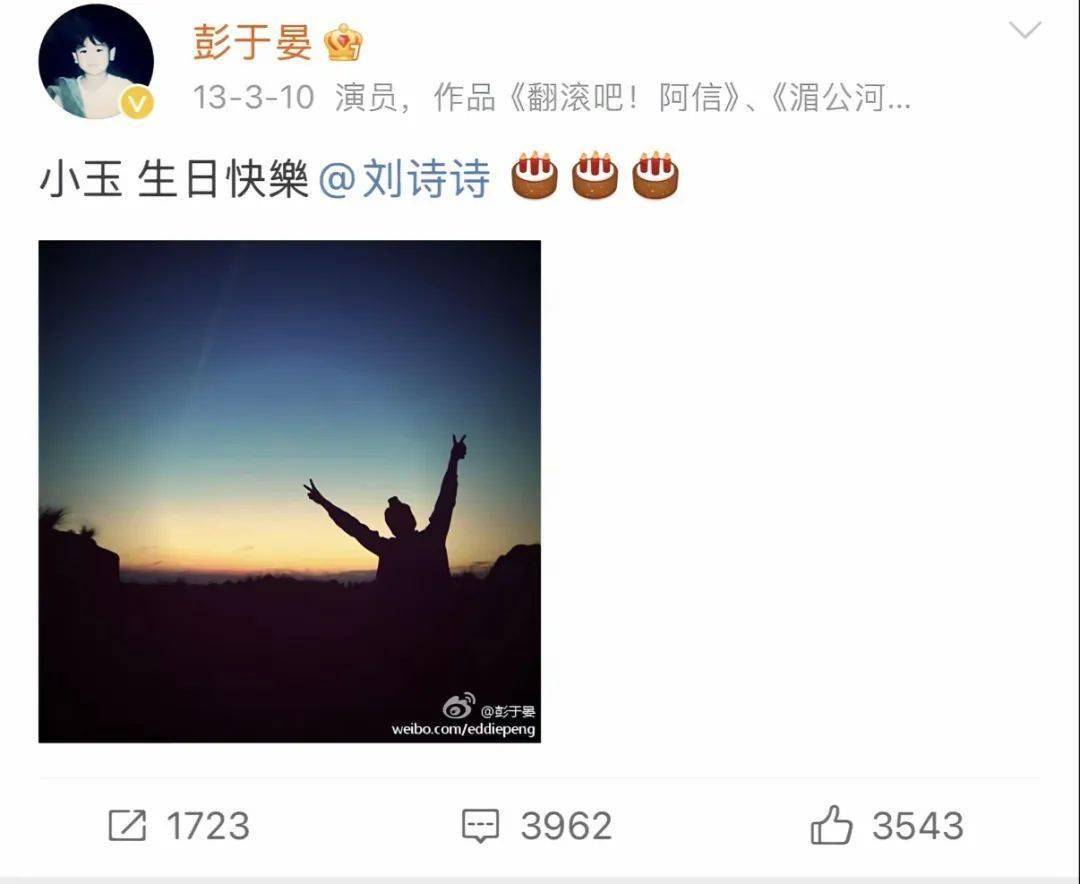This screenshot has height=884, width=1080.
Task: Expand the post options chevron
Action: coord(1024,31)
